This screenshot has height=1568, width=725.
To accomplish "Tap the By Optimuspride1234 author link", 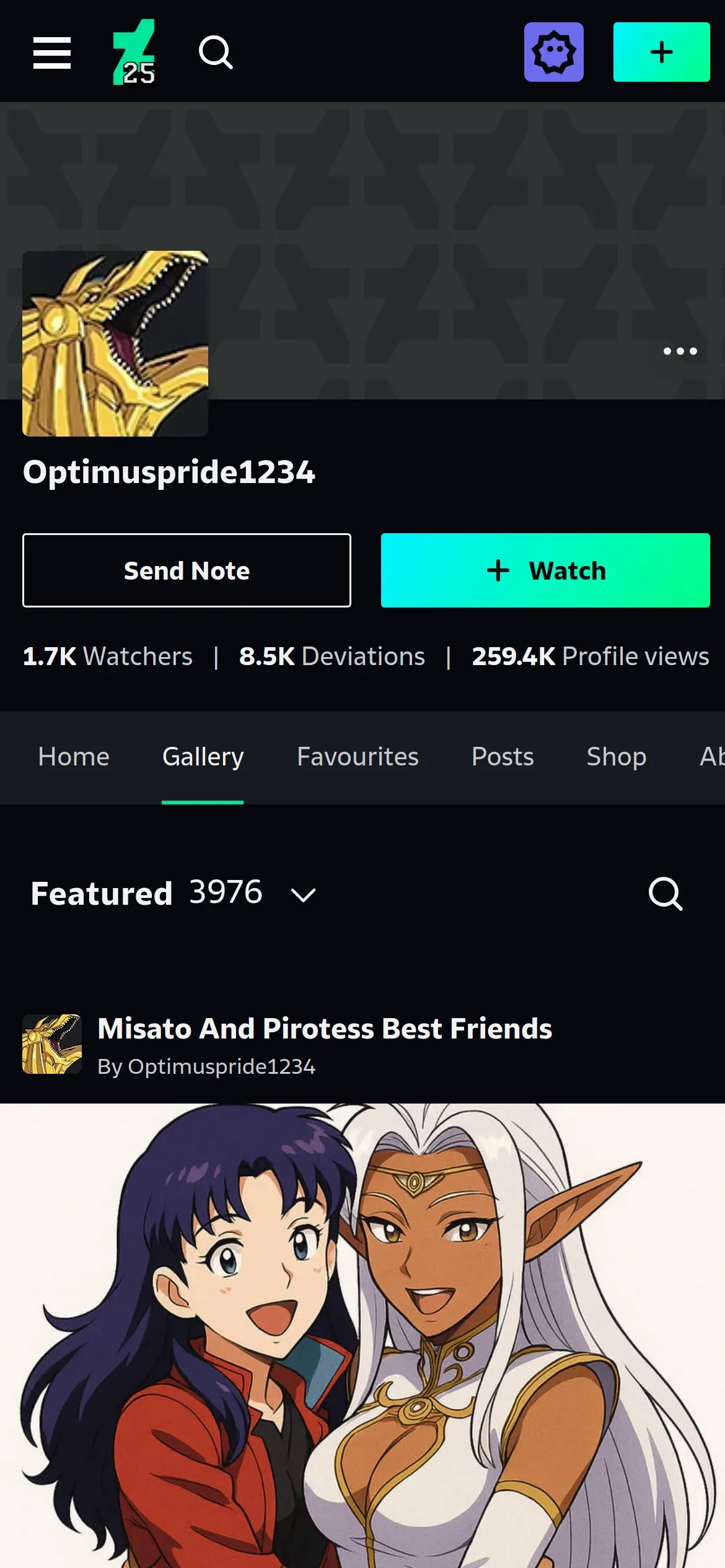I will (x=206, y=1066).
